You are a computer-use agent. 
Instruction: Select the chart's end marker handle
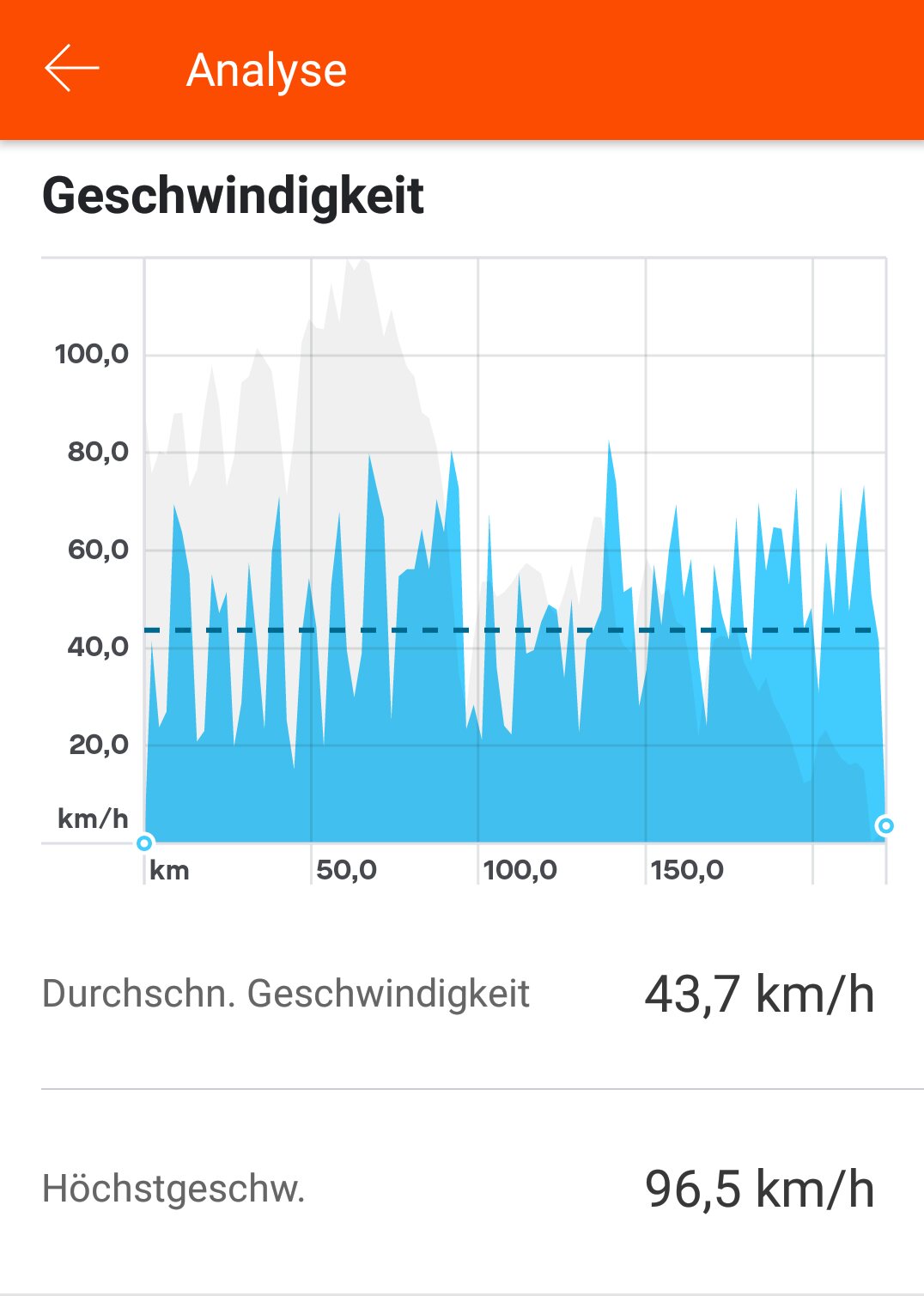click(884, 825)
